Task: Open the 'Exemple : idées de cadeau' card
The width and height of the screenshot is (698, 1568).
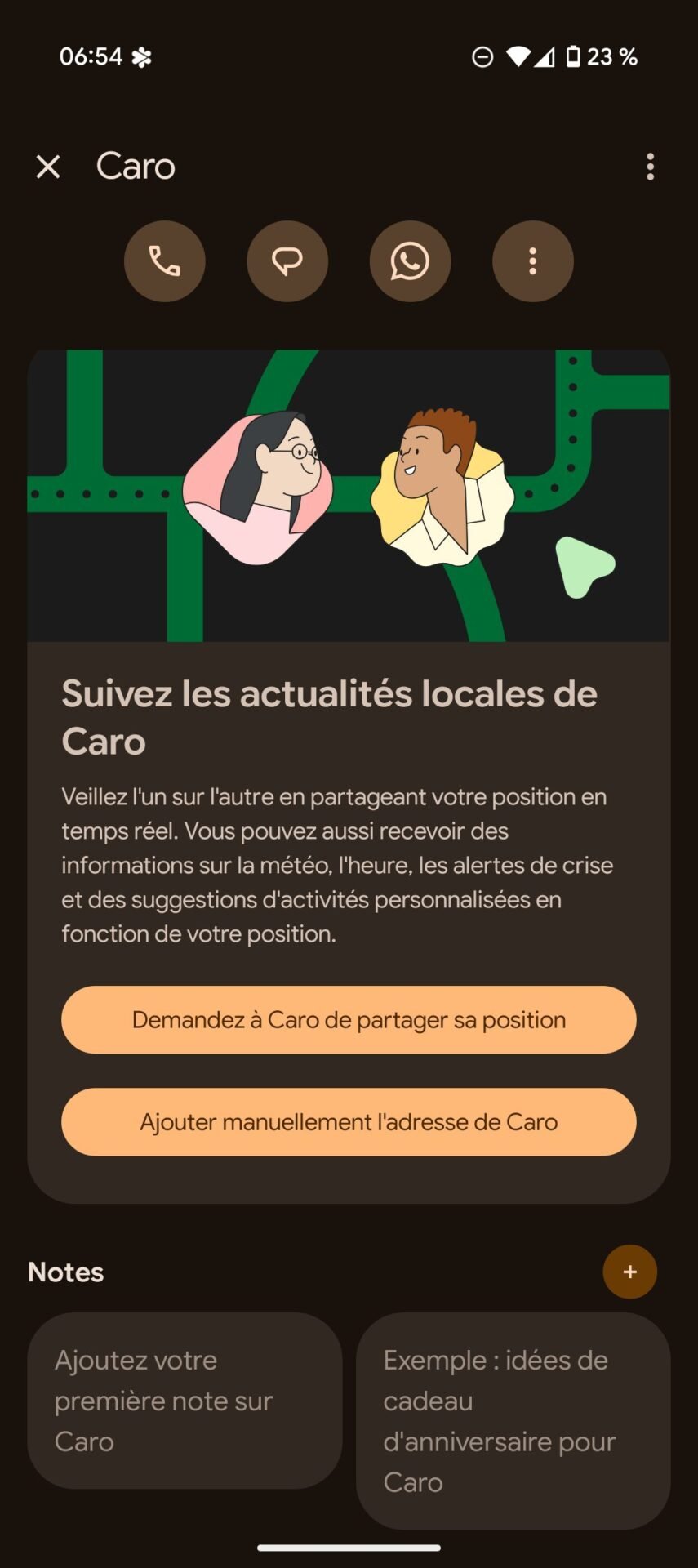Action: pyautogui.click(x=513, y=1421)
